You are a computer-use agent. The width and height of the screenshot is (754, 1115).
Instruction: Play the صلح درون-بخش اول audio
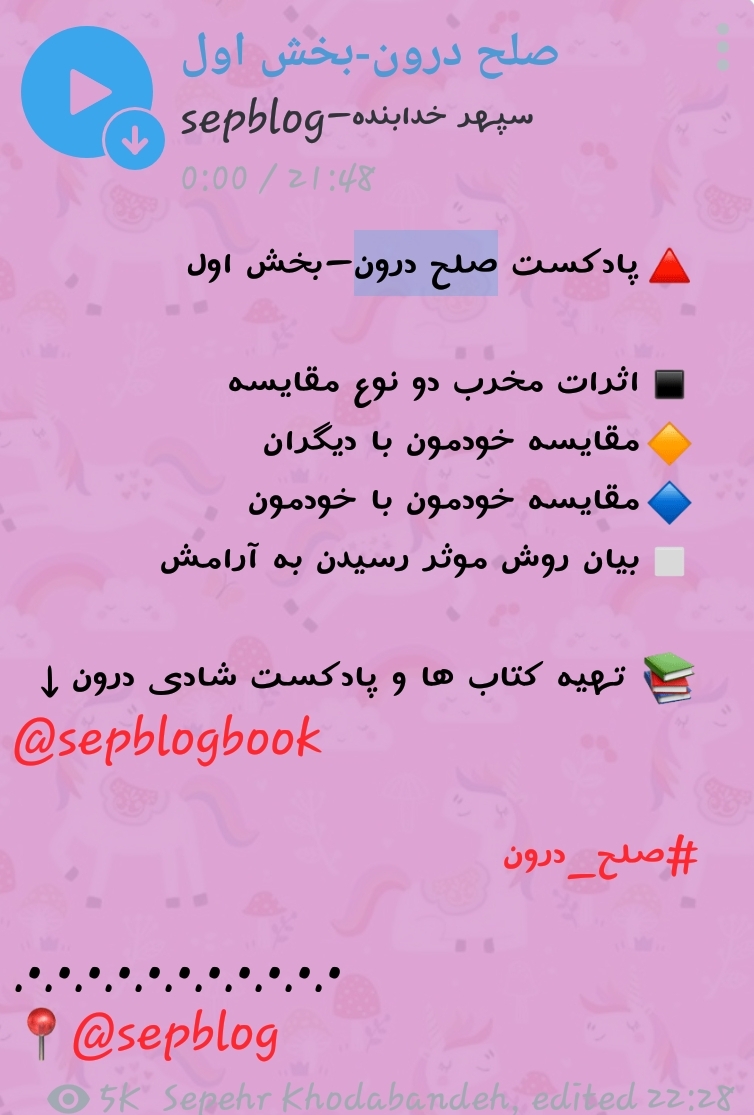tap(85, 94)
